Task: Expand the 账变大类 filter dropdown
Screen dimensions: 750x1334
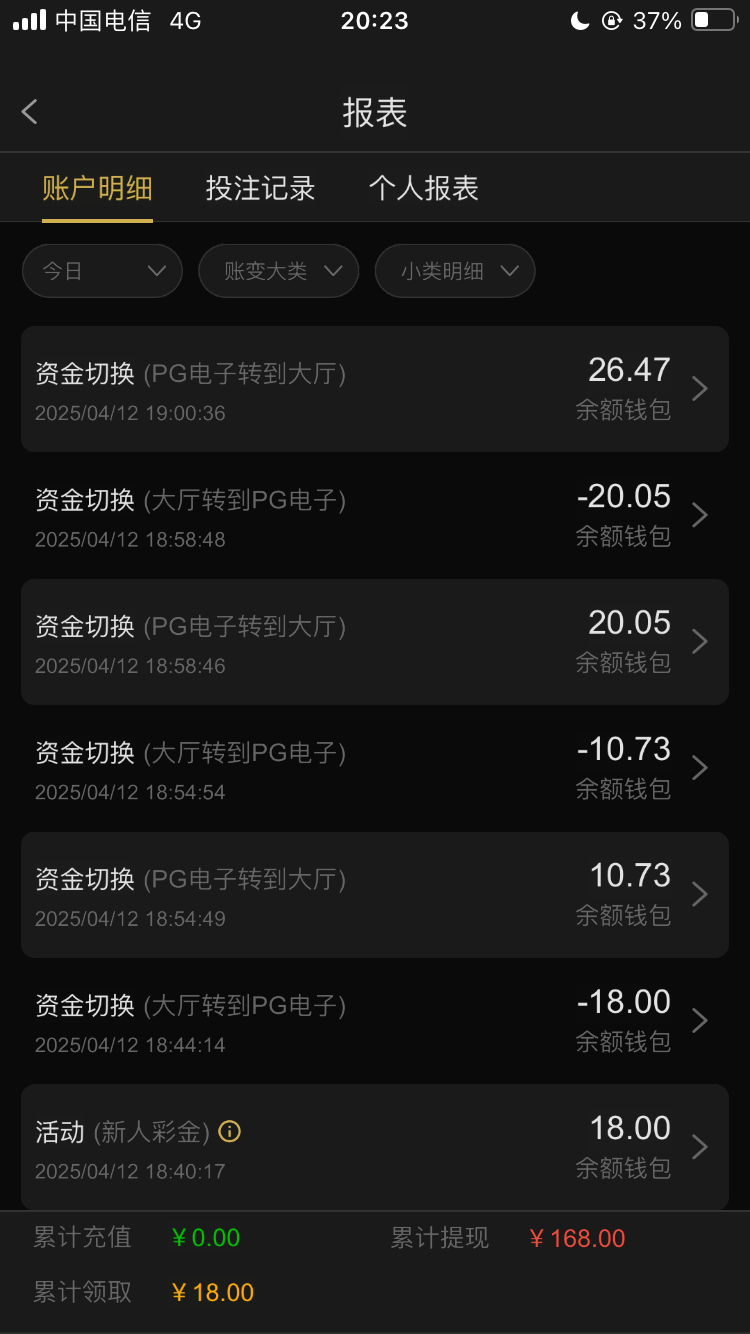Action: pos(278,271)
